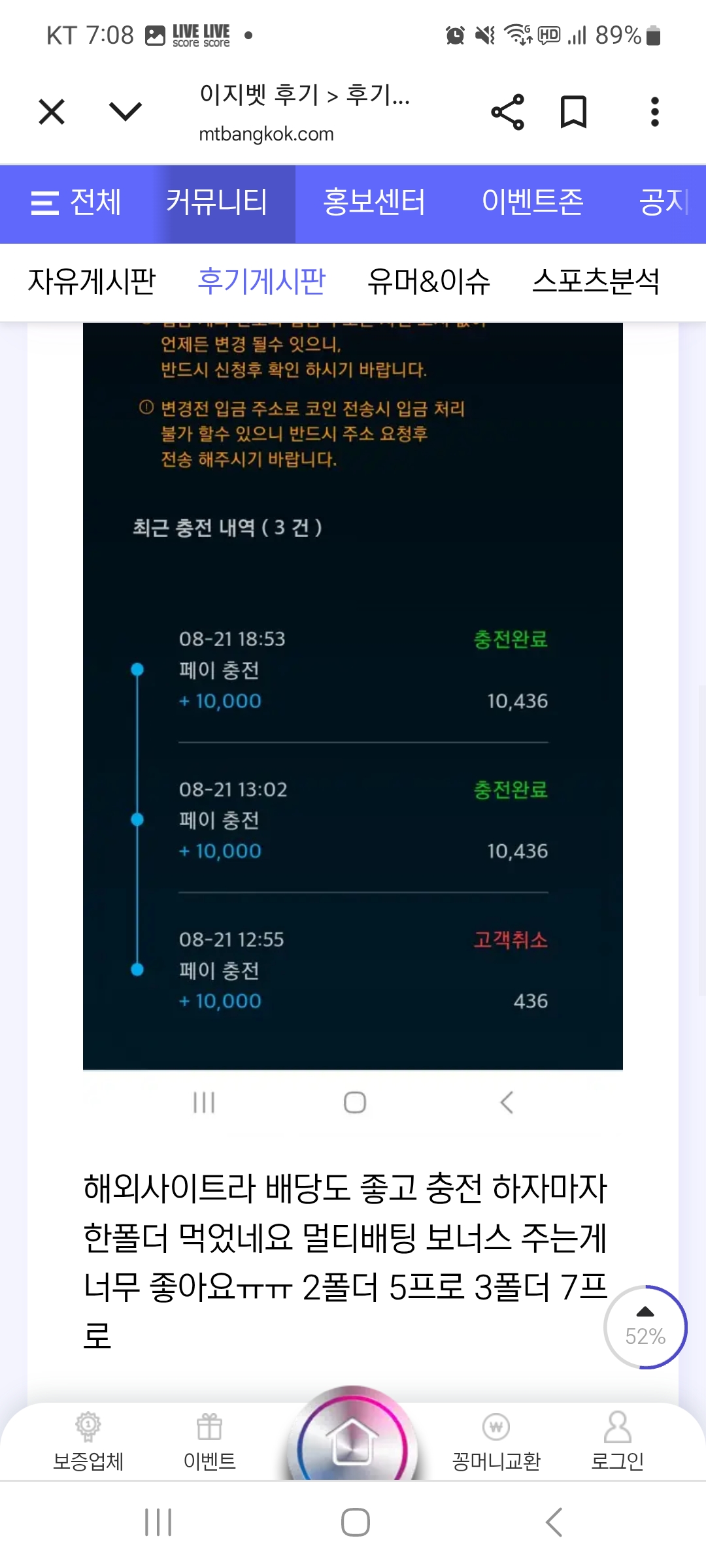Viewport: 706px width, 1568px height.
Task: Switch to the 커뮤니티 tab
Action: tap(216, 203)
